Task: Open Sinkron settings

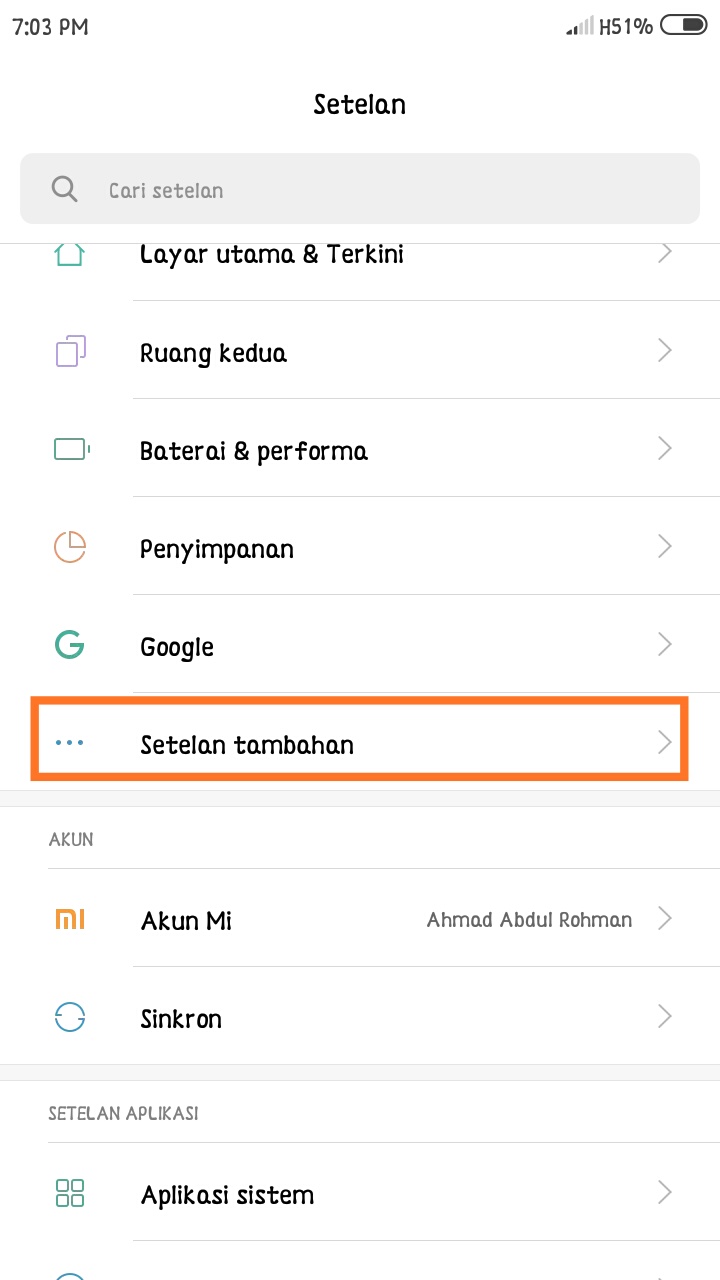Action: point(360,1018)
